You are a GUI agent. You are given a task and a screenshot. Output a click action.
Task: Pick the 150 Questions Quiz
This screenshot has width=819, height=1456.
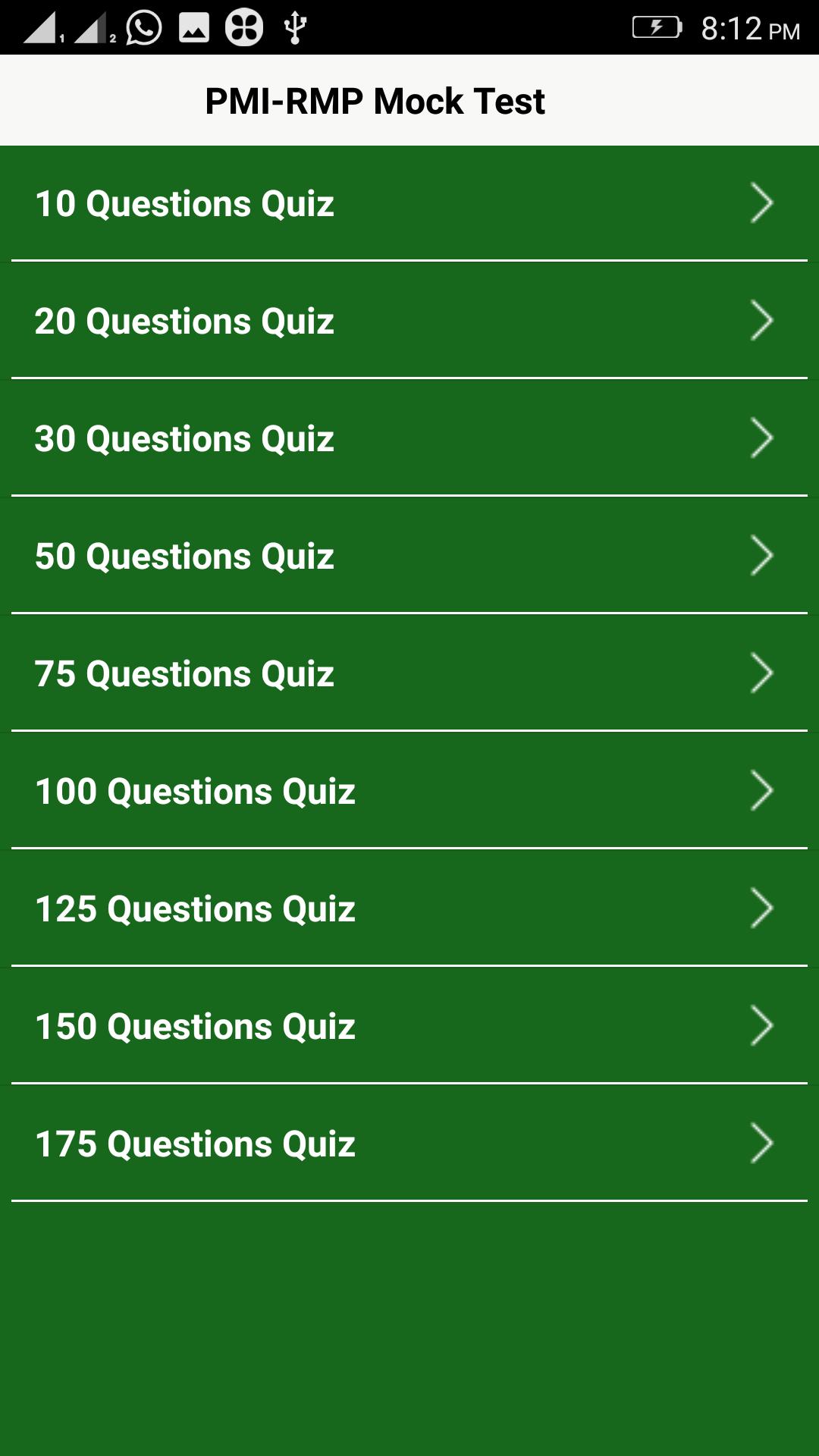pos(409,1026)
